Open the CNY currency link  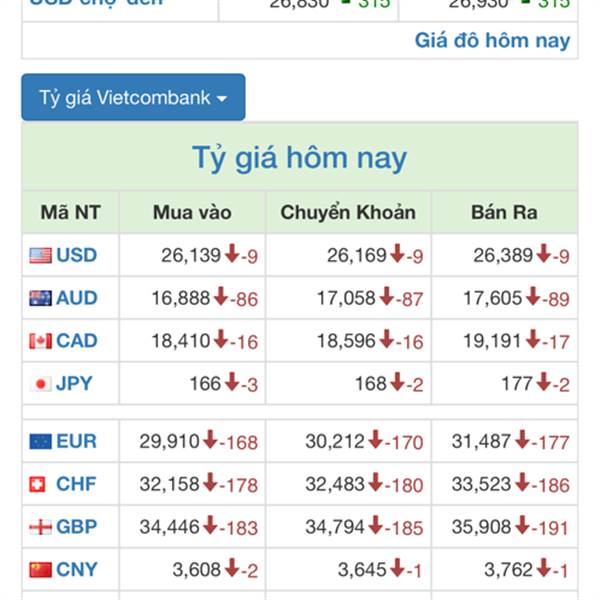(77, 570)
